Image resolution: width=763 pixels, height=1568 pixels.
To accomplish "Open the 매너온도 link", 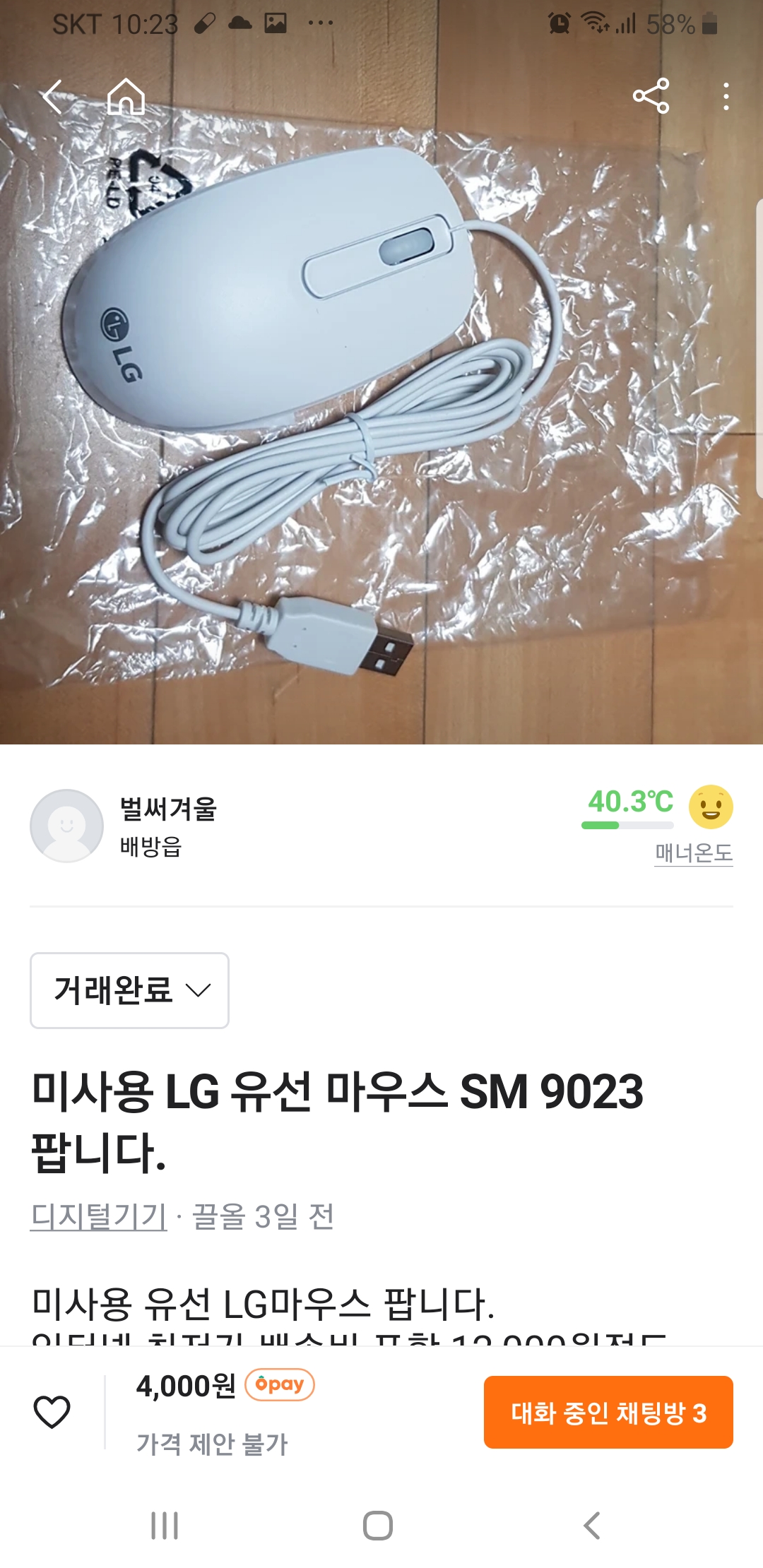I will click(x=693, y=853).
